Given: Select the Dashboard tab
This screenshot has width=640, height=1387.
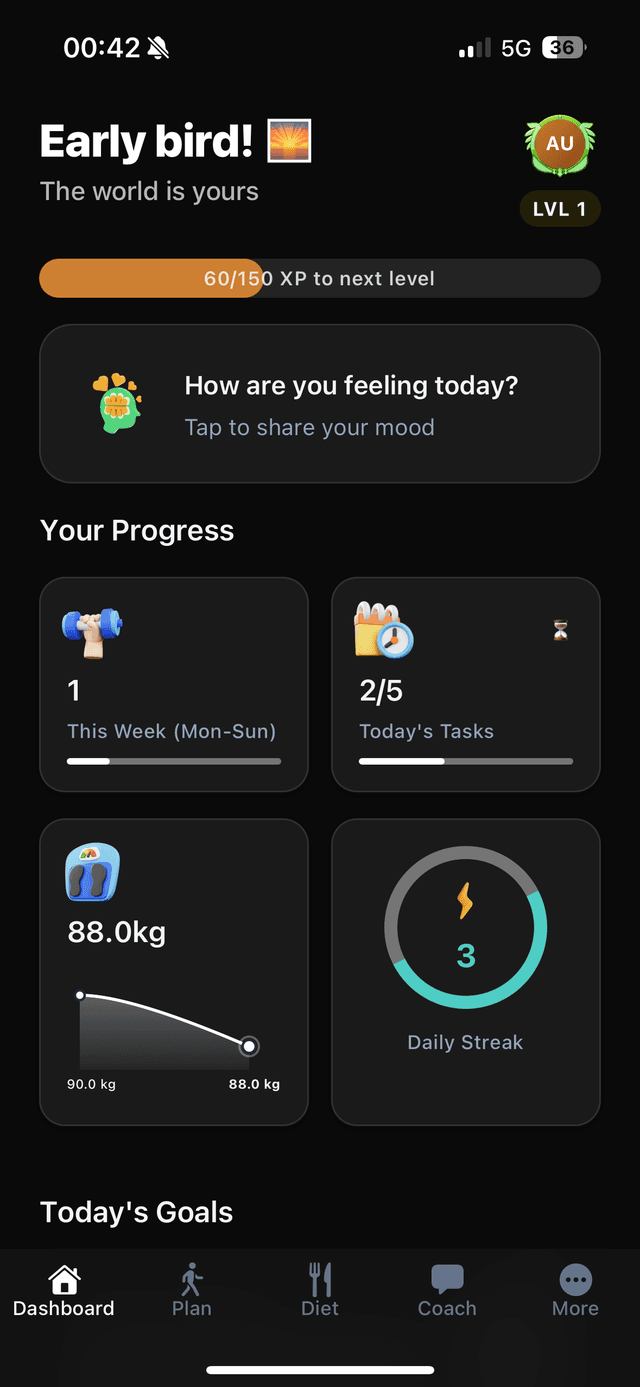Looking at the screenshot, I should (x=64, y=1290).
